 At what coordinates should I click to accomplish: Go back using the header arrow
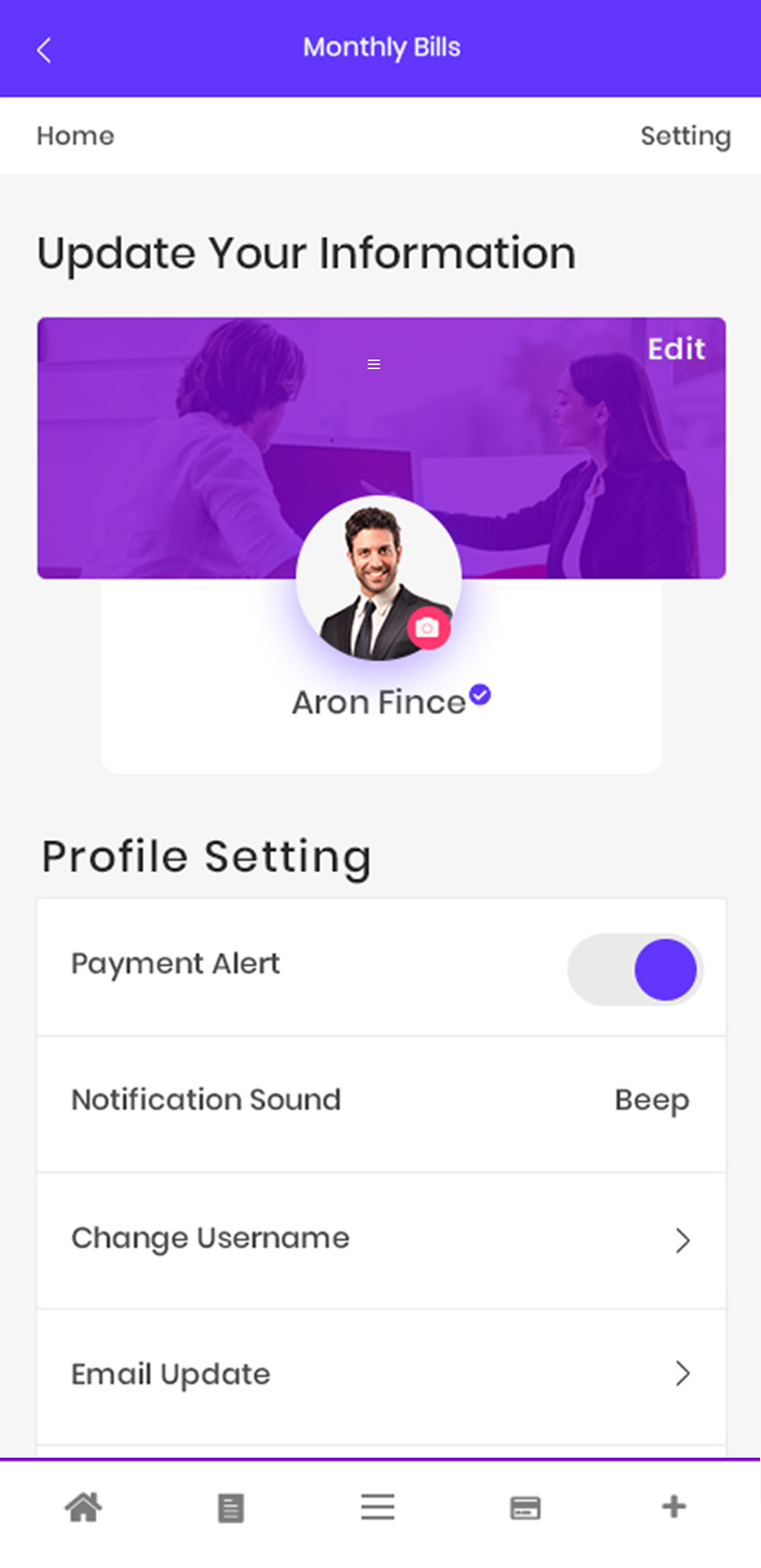pyautogui.click(x=44, y=49)
